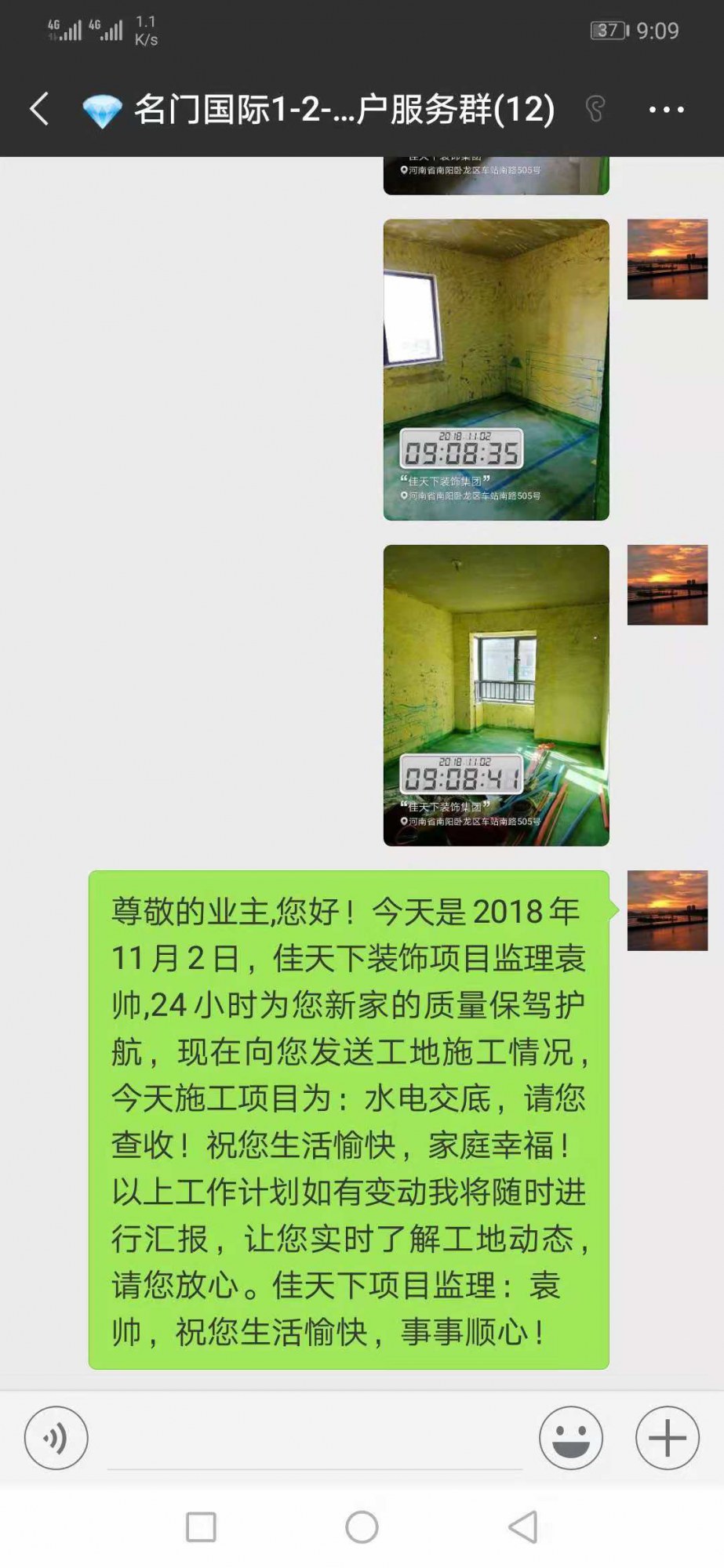Go back from the group chat

point(39,109)
